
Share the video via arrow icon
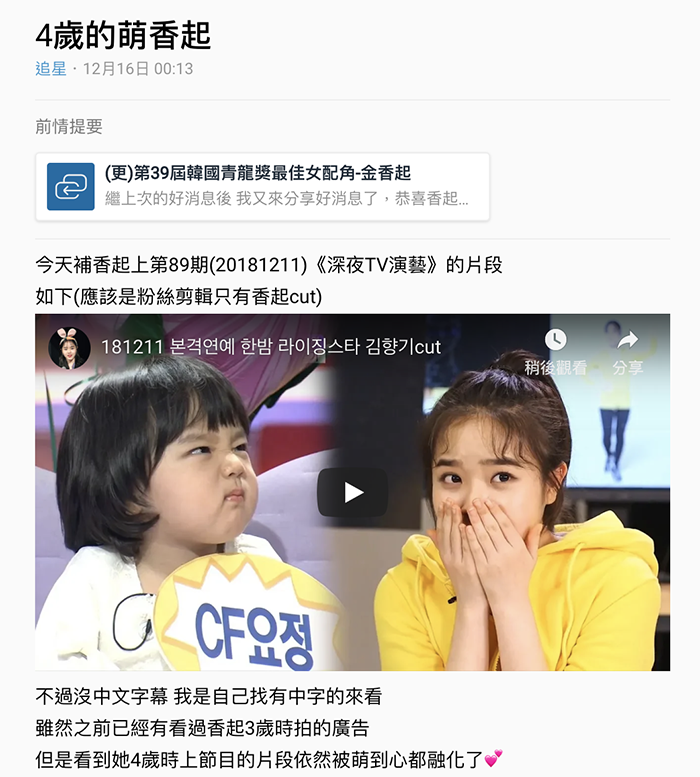[x=628, y=341]
